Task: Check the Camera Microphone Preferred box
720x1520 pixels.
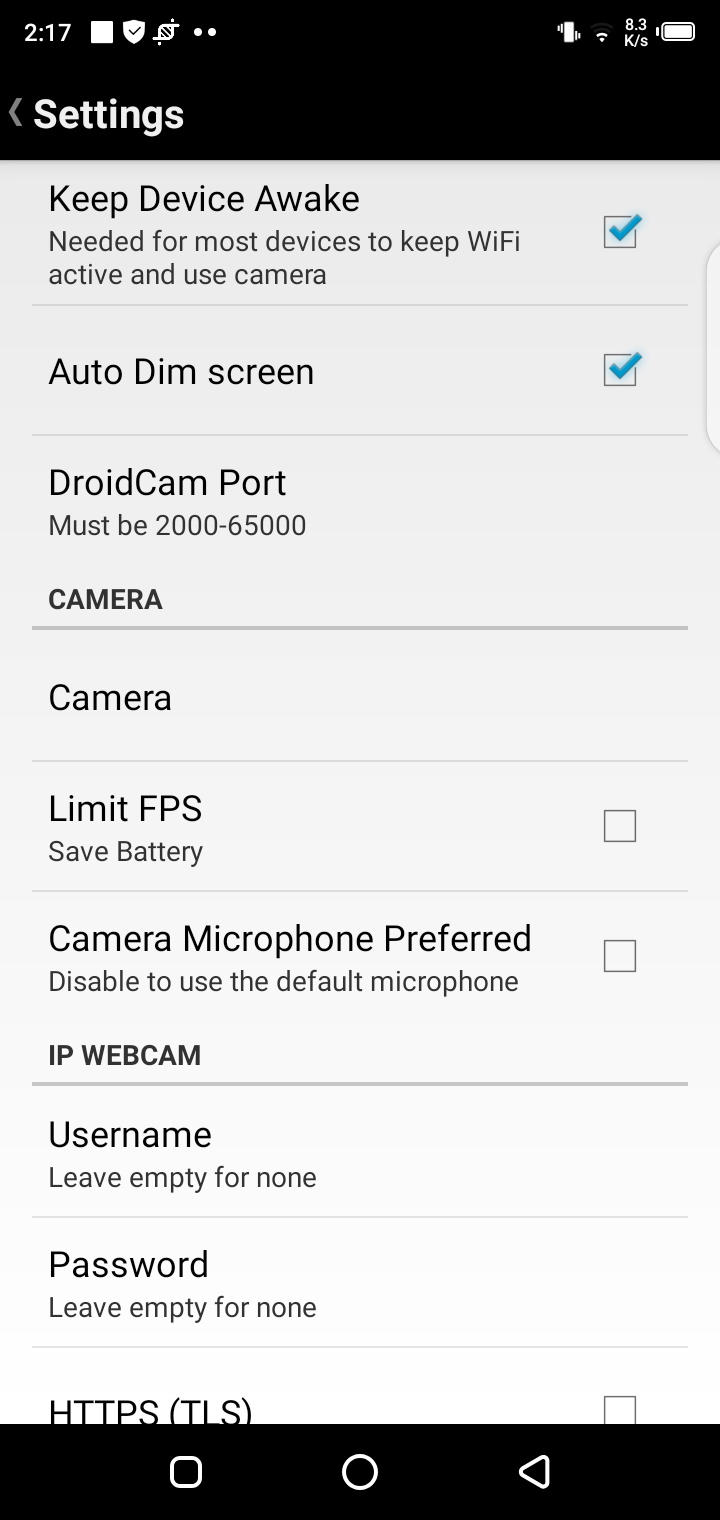Action: [620, 956]
